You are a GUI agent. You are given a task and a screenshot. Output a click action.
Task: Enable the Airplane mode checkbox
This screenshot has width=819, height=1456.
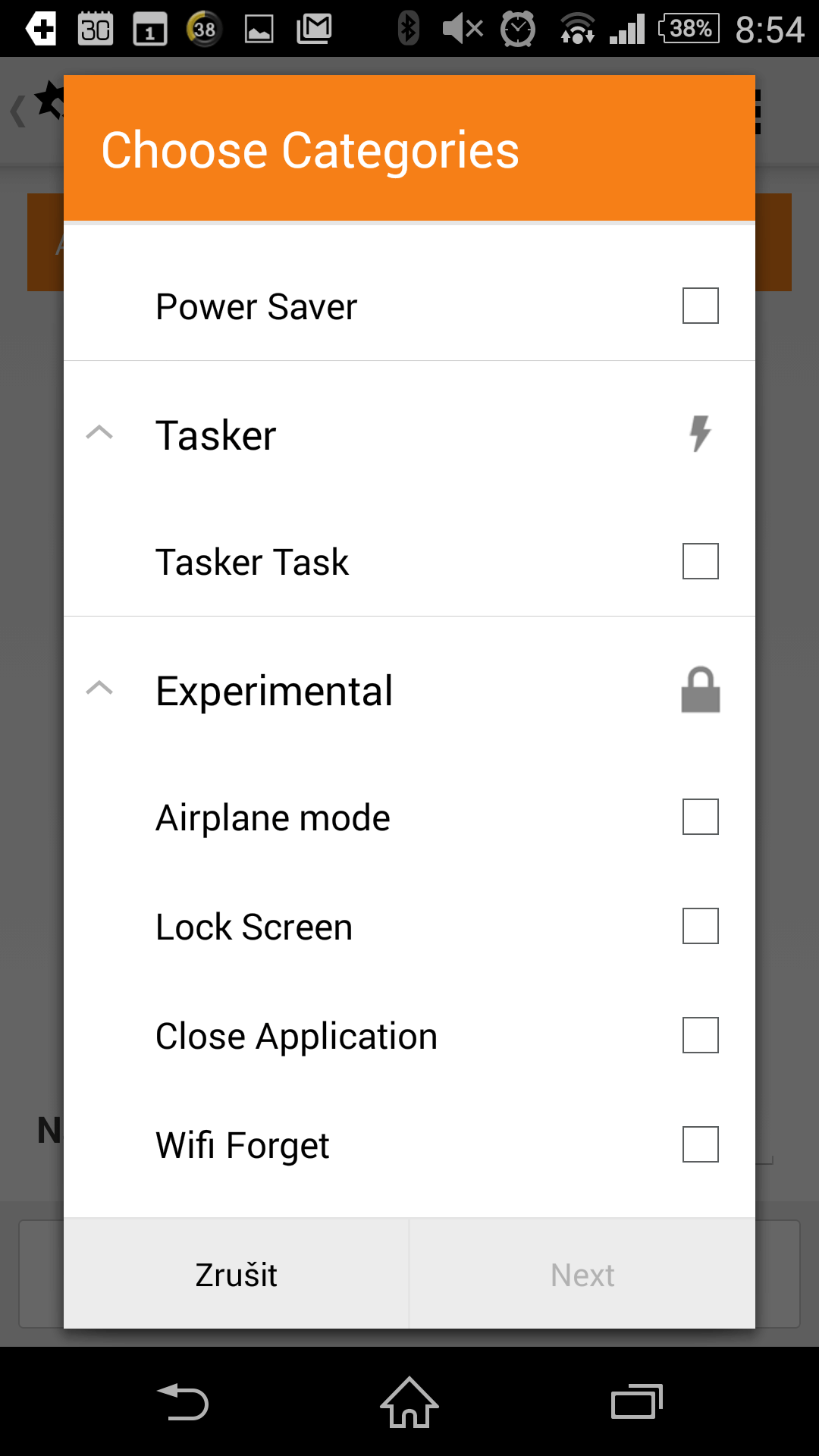(x=700, y=817)
